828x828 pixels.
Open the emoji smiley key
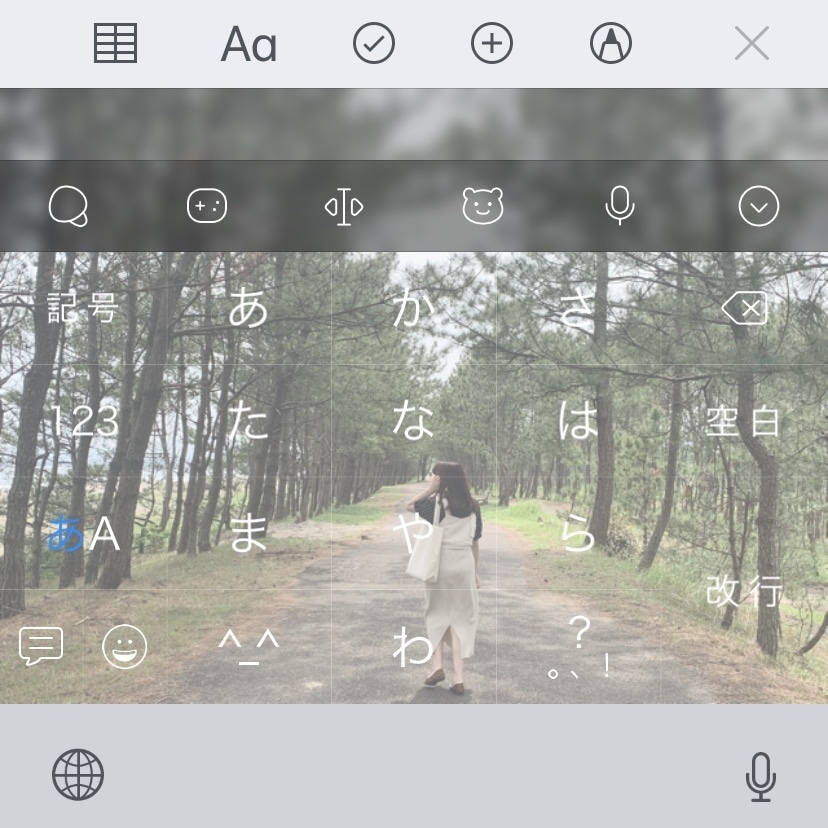click(x=125, y=647)
